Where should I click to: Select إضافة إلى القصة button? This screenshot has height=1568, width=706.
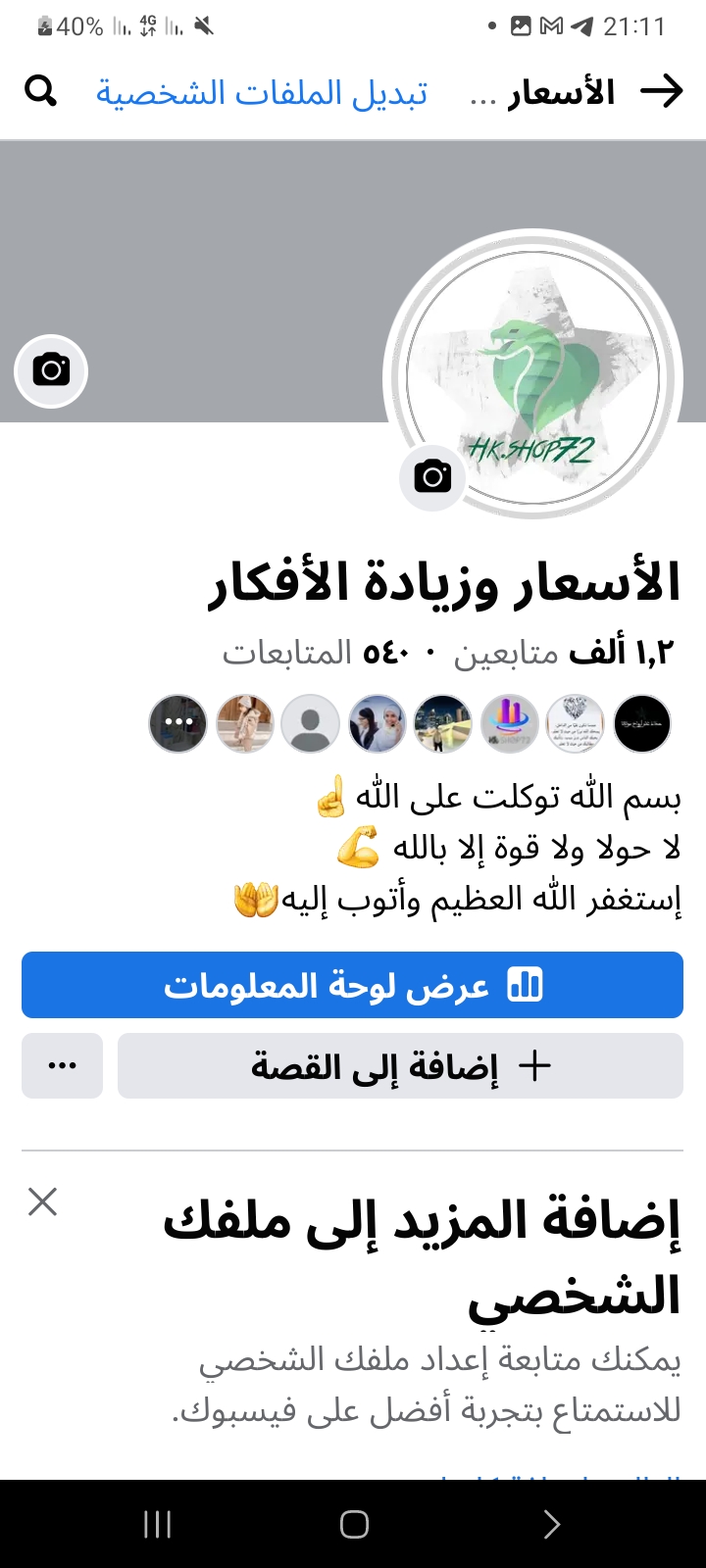click(400, 1065)
